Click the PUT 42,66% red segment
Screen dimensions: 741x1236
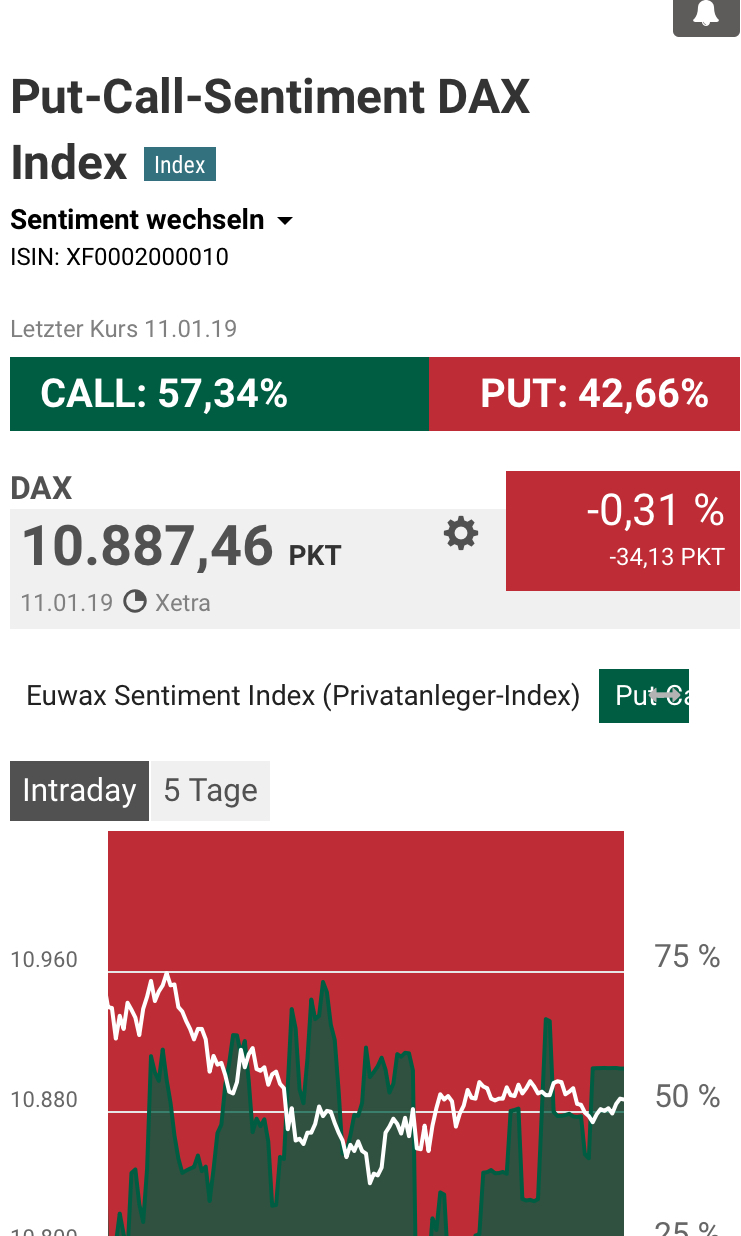(x=583, y=394)
